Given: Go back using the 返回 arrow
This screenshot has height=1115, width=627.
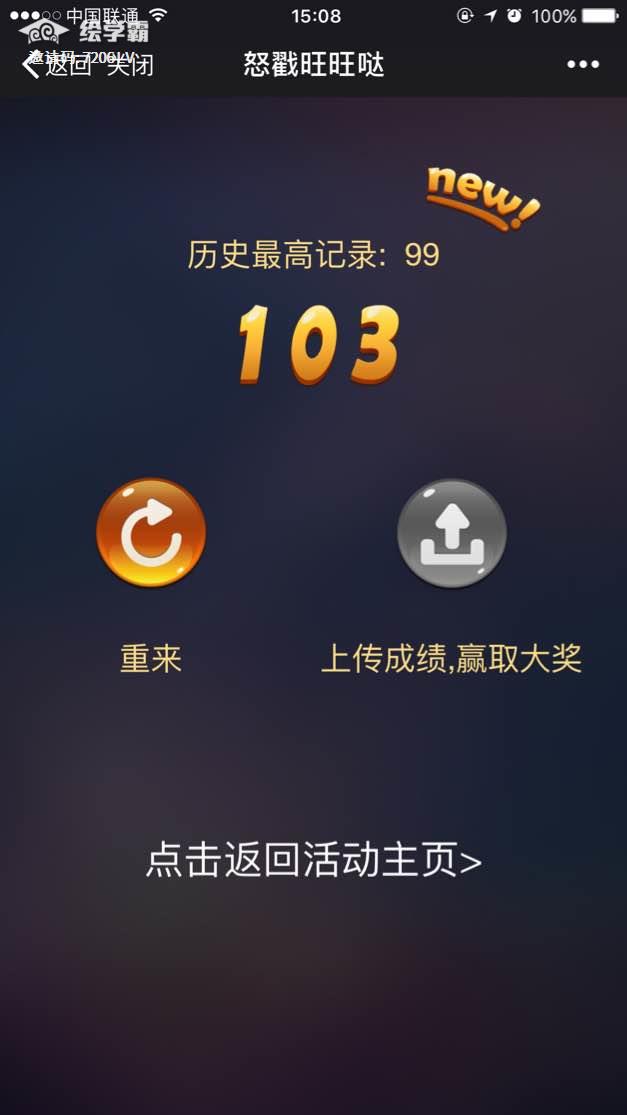Looking at the screenshot, I should coord(55,66).
